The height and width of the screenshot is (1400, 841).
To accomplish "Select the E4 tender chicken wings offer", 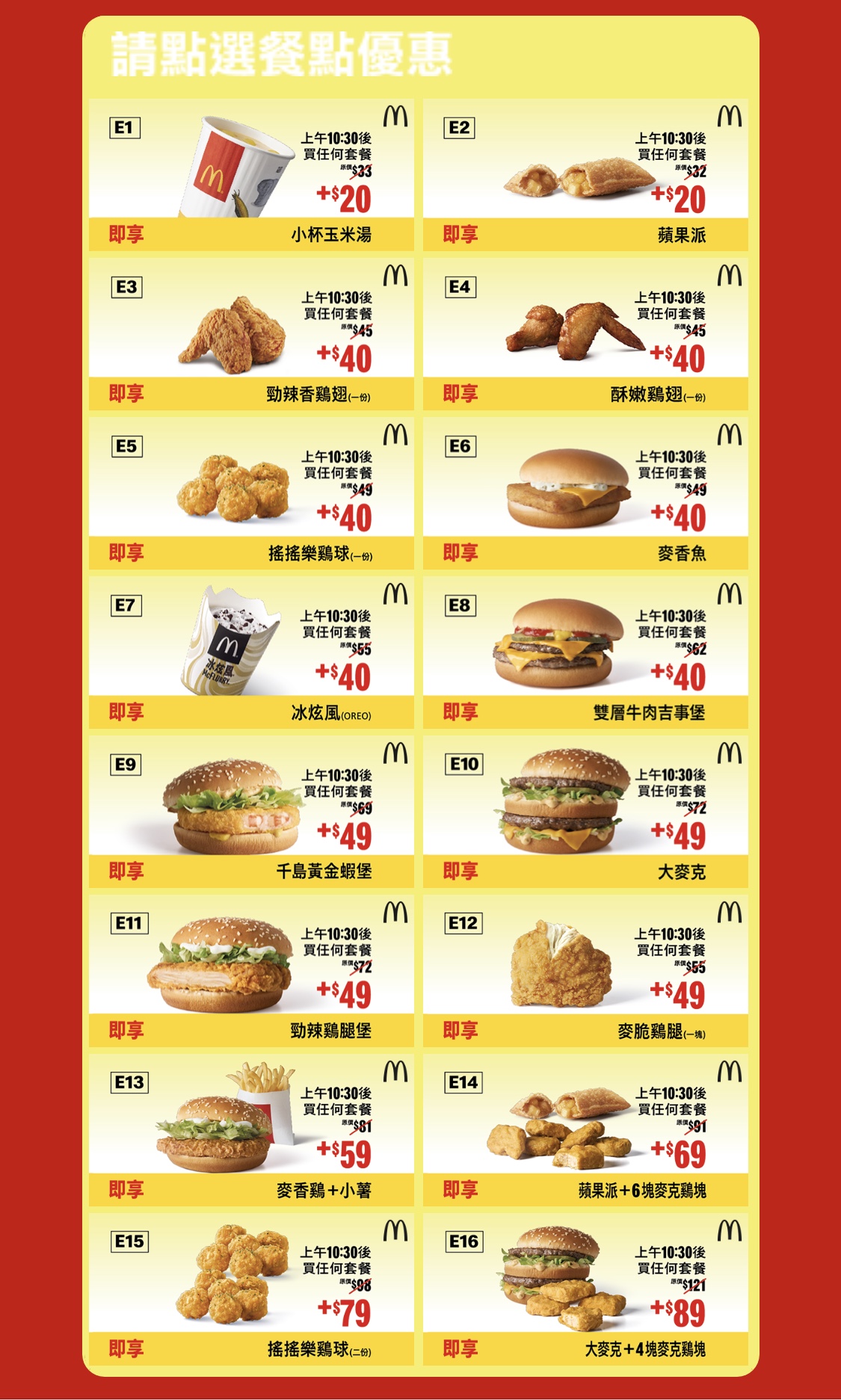I will tap(585, 334).
